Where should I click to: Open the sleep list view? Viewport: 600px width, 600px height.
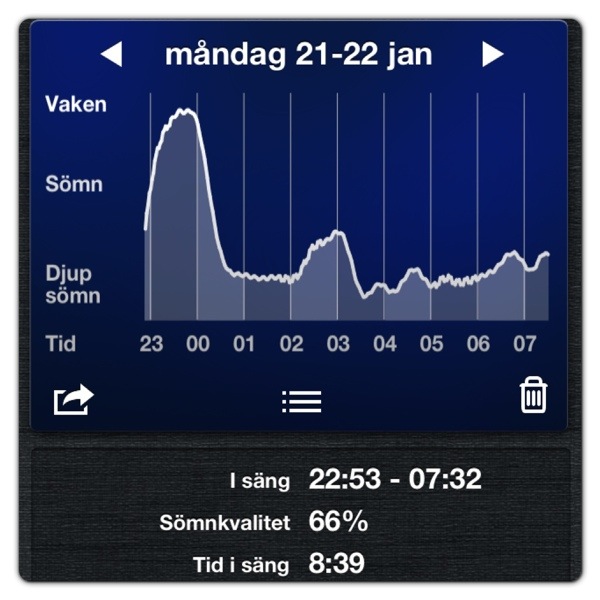tap(301, 401)
